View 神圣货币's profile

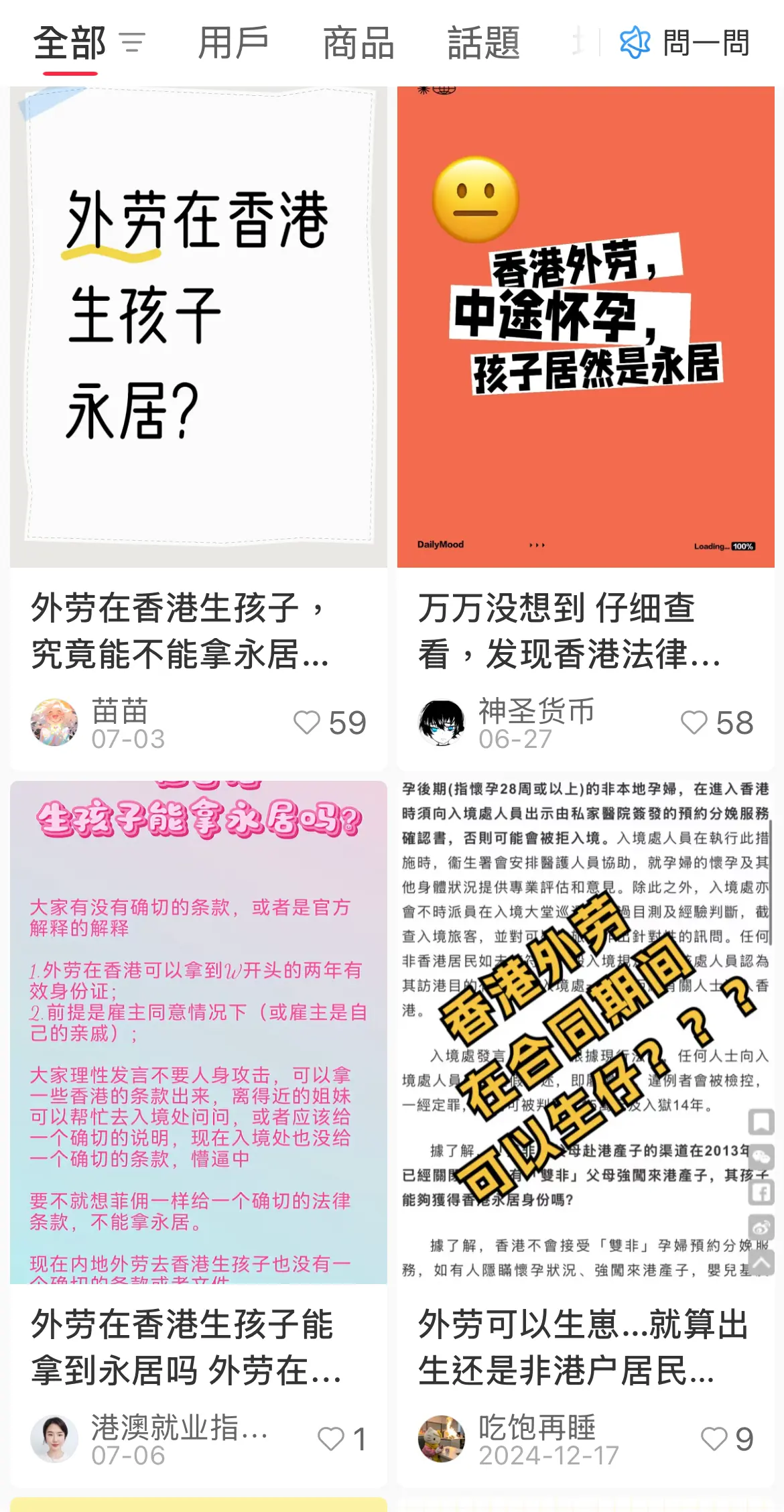[x=442, y=722]
